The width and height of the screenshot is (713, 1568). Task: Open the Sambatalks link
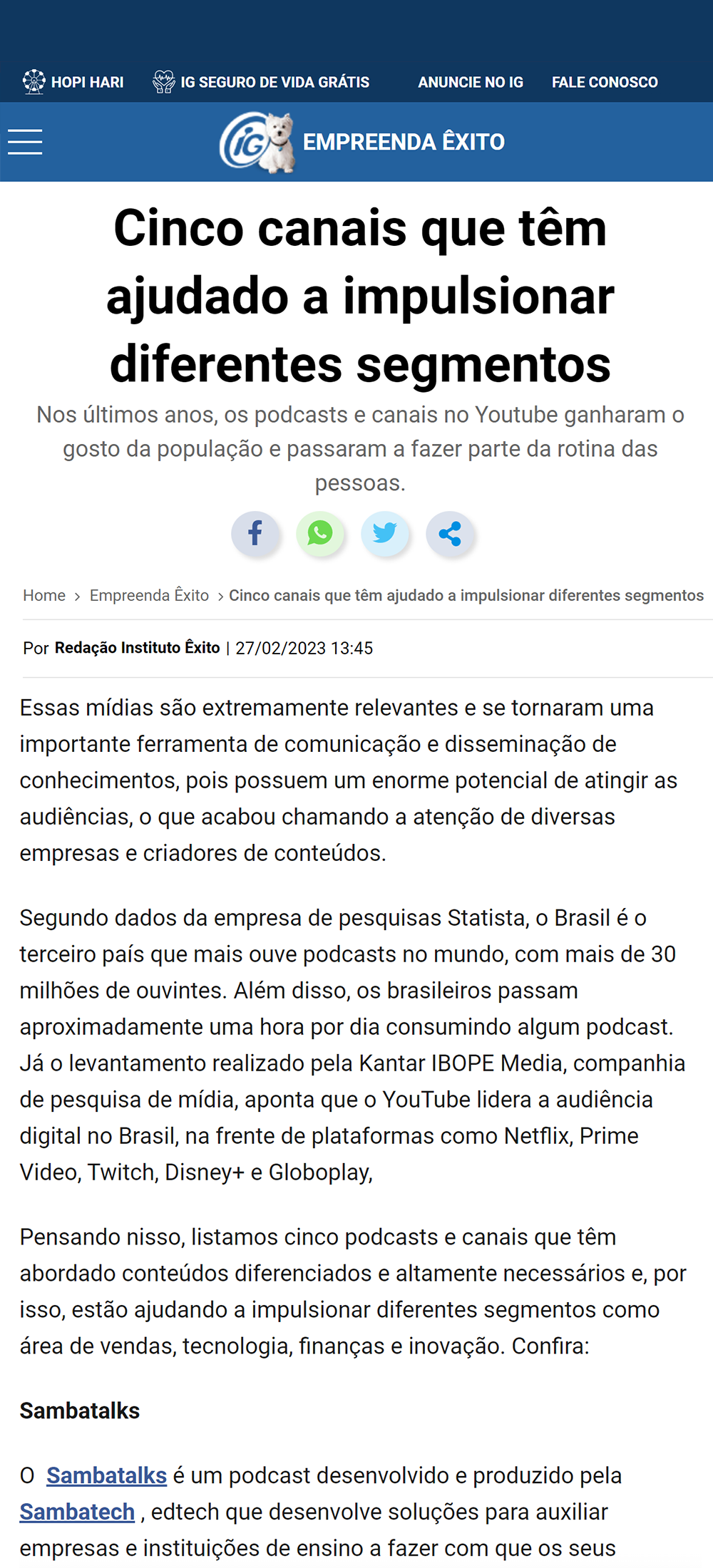106,1475
